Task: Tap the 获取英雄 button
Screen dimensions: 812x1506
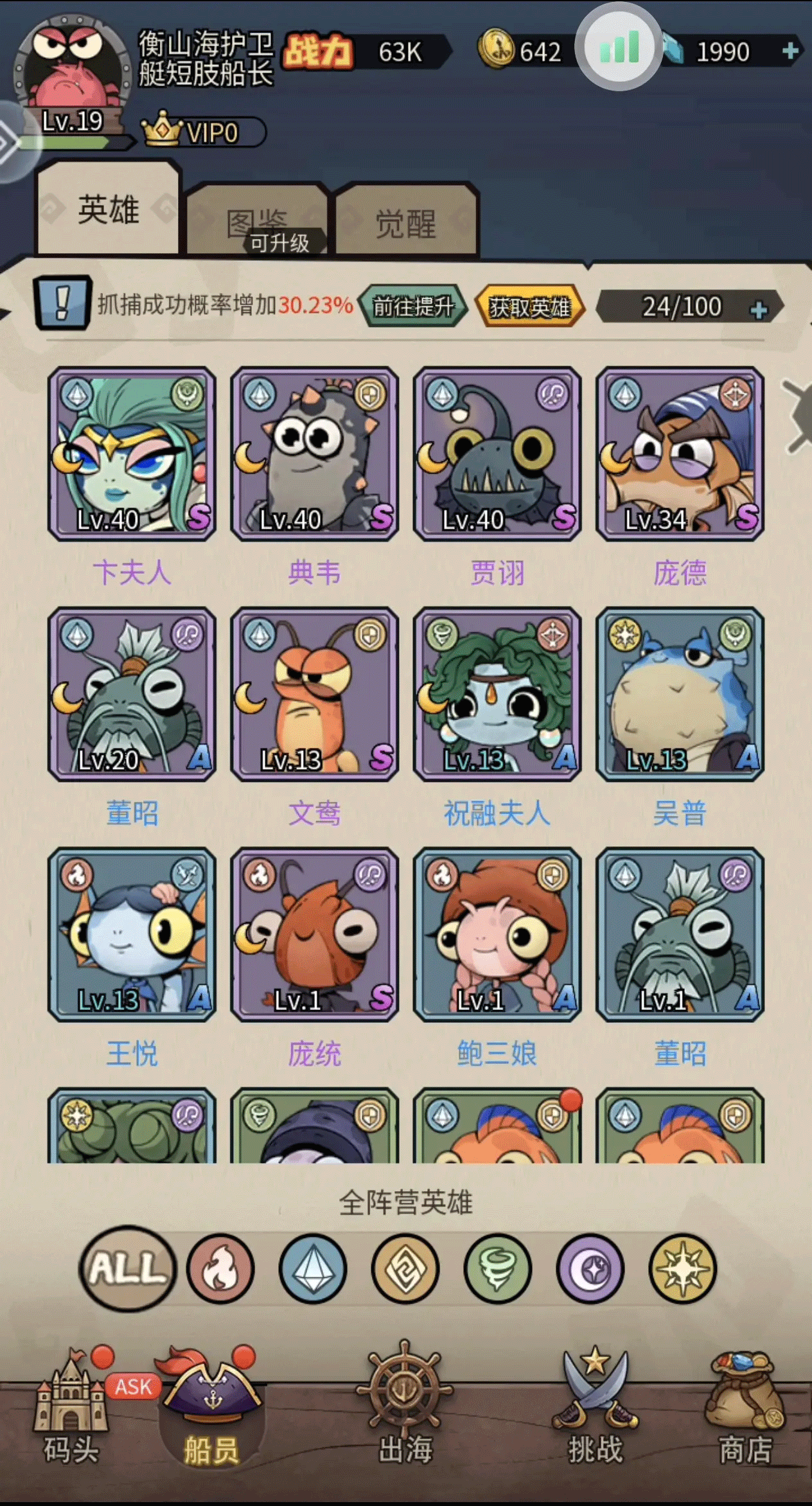Action: pyautogui.click(x=529, y=307)
